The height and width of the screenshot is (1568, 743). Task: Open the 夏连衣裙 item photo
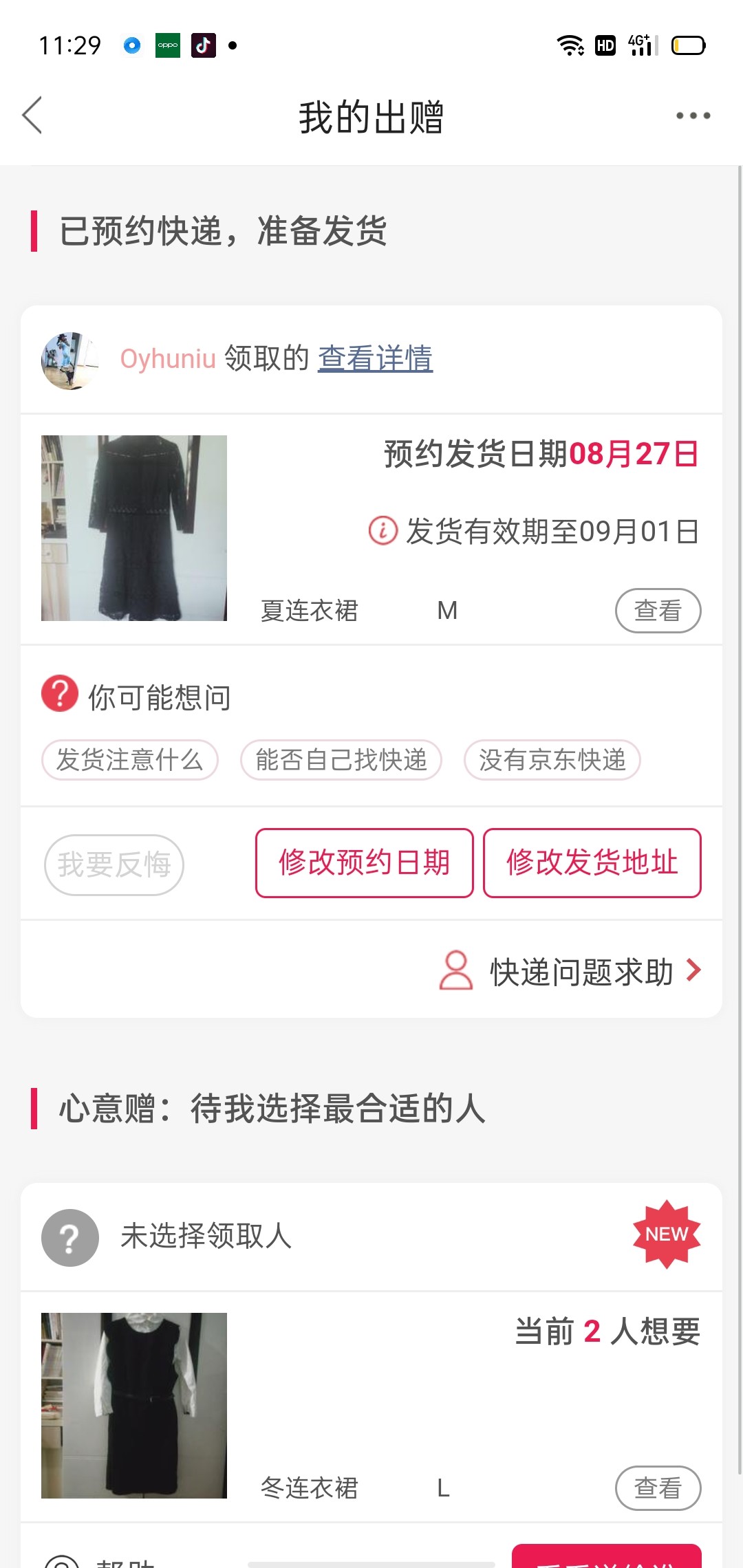[134, 528]
